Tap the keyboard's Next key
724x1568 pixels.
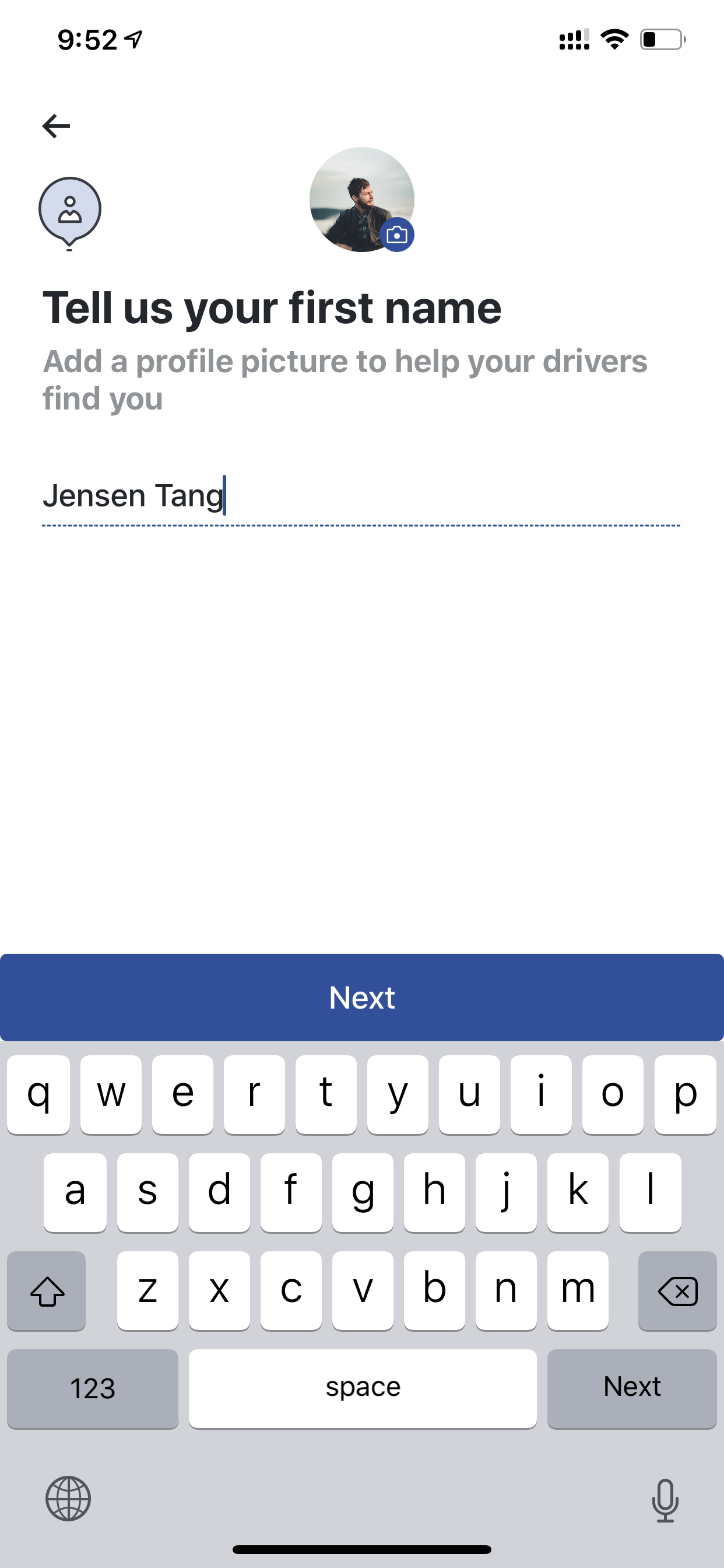(631, 1388)
